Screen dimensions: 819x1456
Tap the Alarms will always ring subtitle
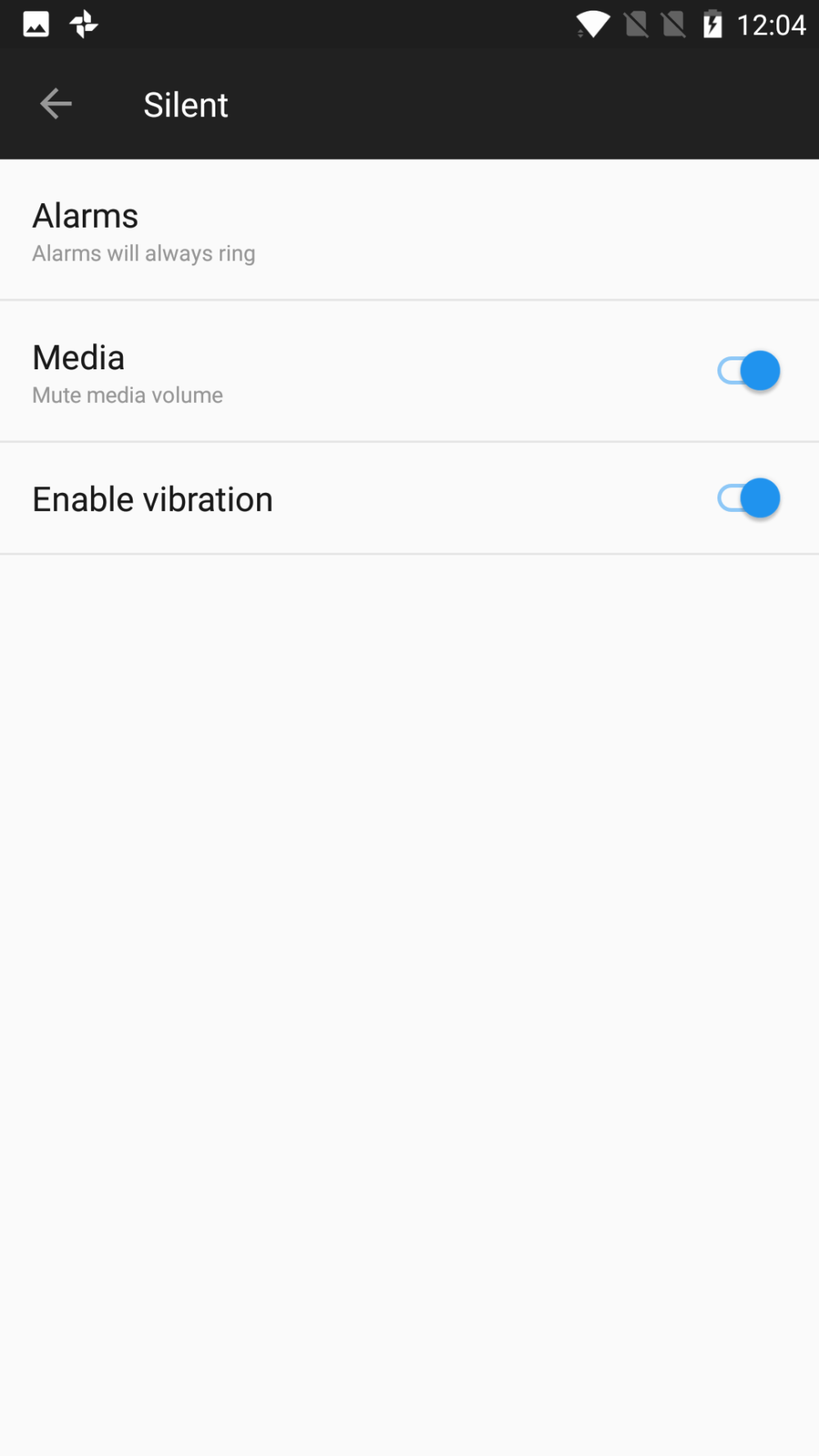(143, 253)
